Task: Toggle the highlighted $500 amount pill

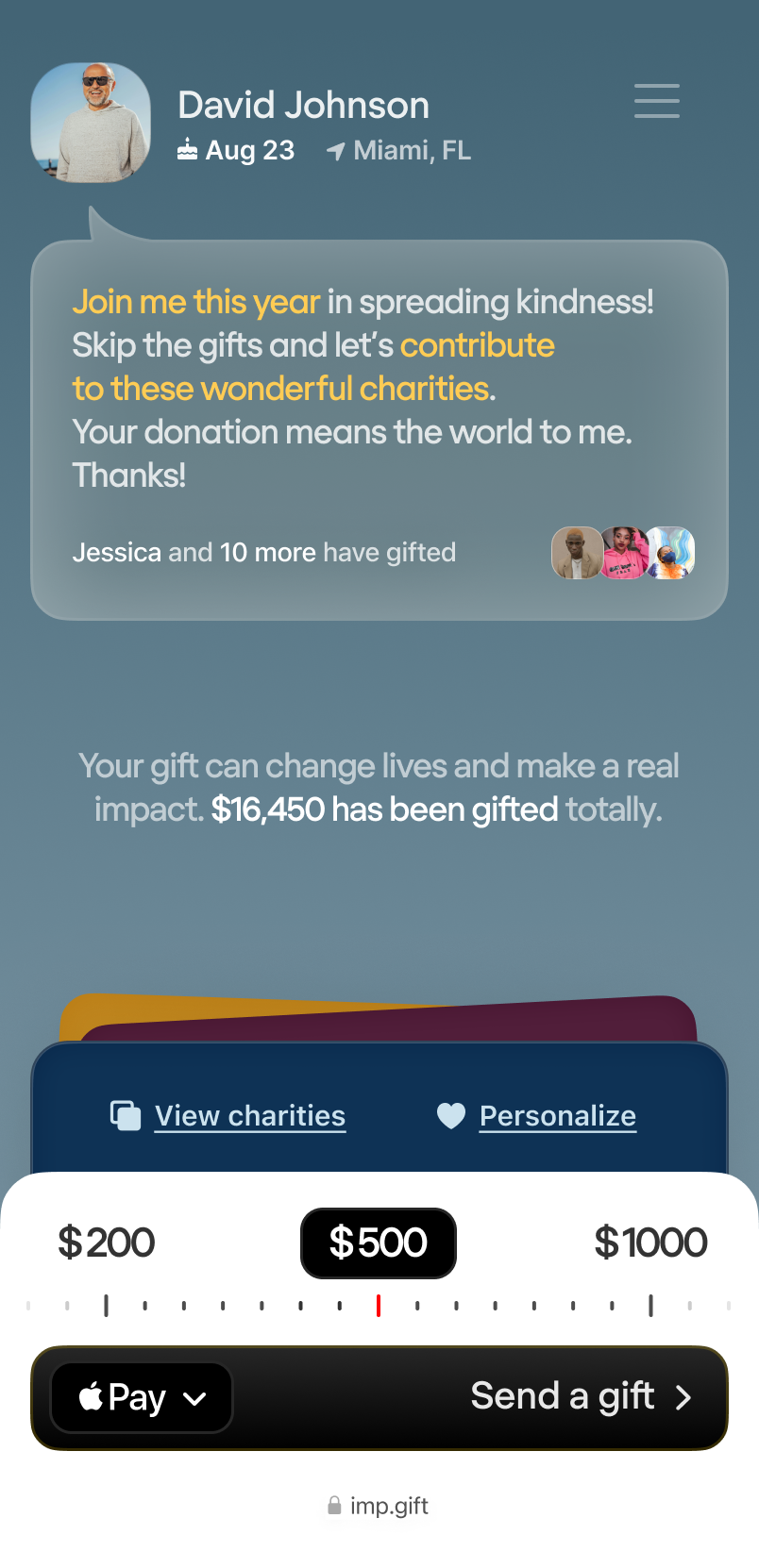Action: pyautogui.click(x=379, y=1243)
